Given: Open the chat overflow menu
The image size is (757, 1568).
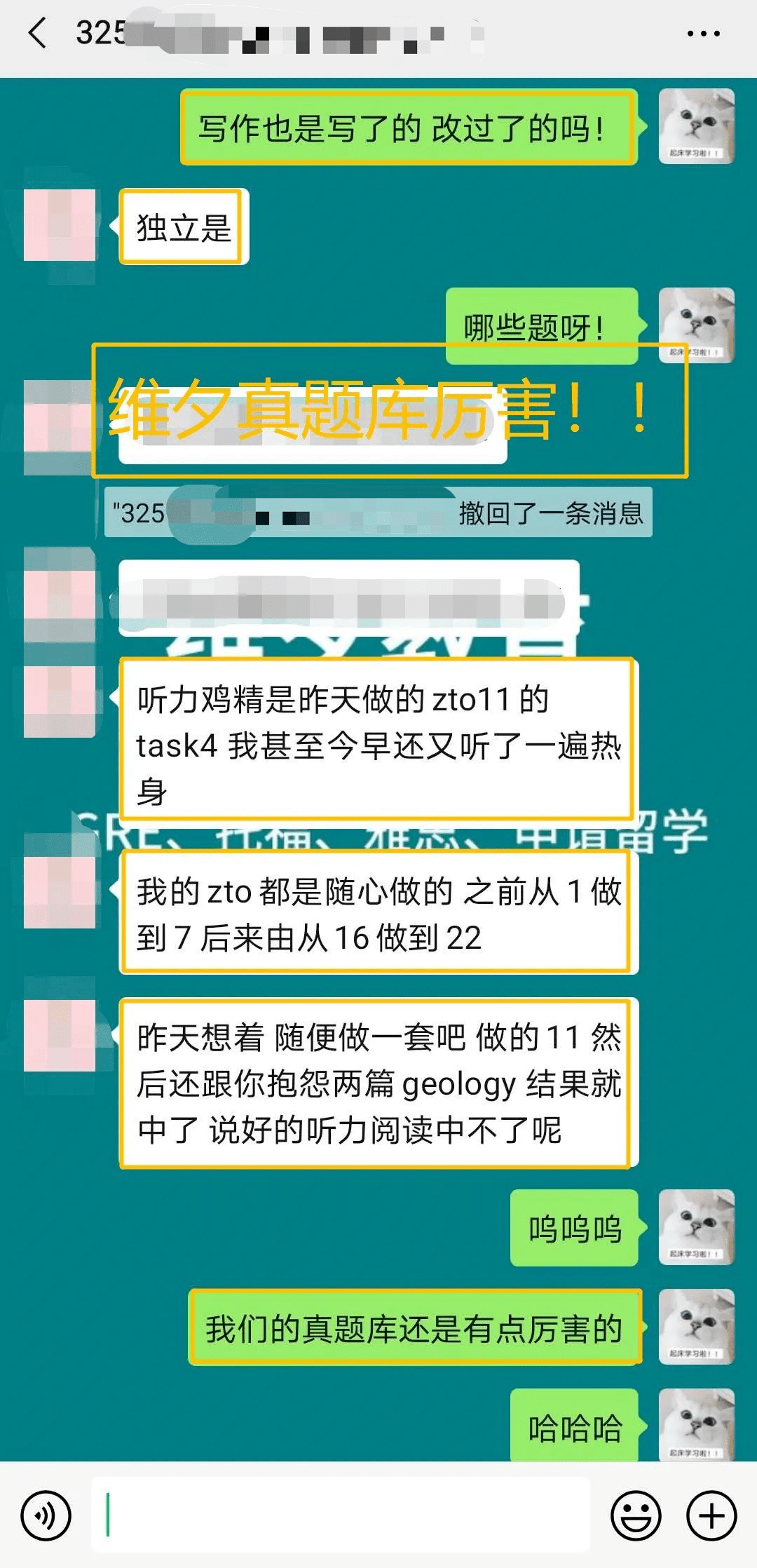Looking at the screenshot, I should click(x=703, y=33).
